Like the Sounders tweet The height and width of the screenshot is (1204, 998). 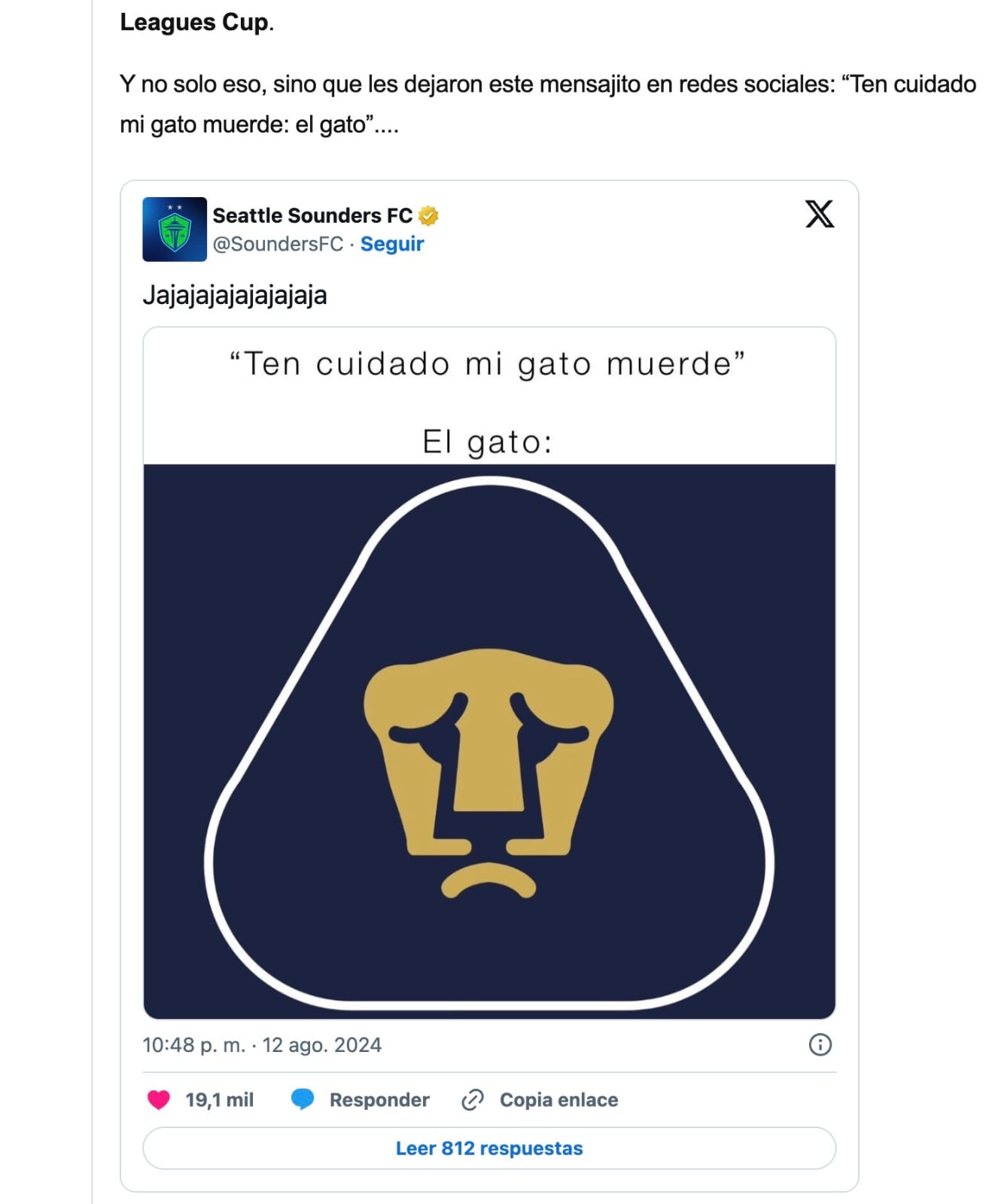[x=160, y=1100]
